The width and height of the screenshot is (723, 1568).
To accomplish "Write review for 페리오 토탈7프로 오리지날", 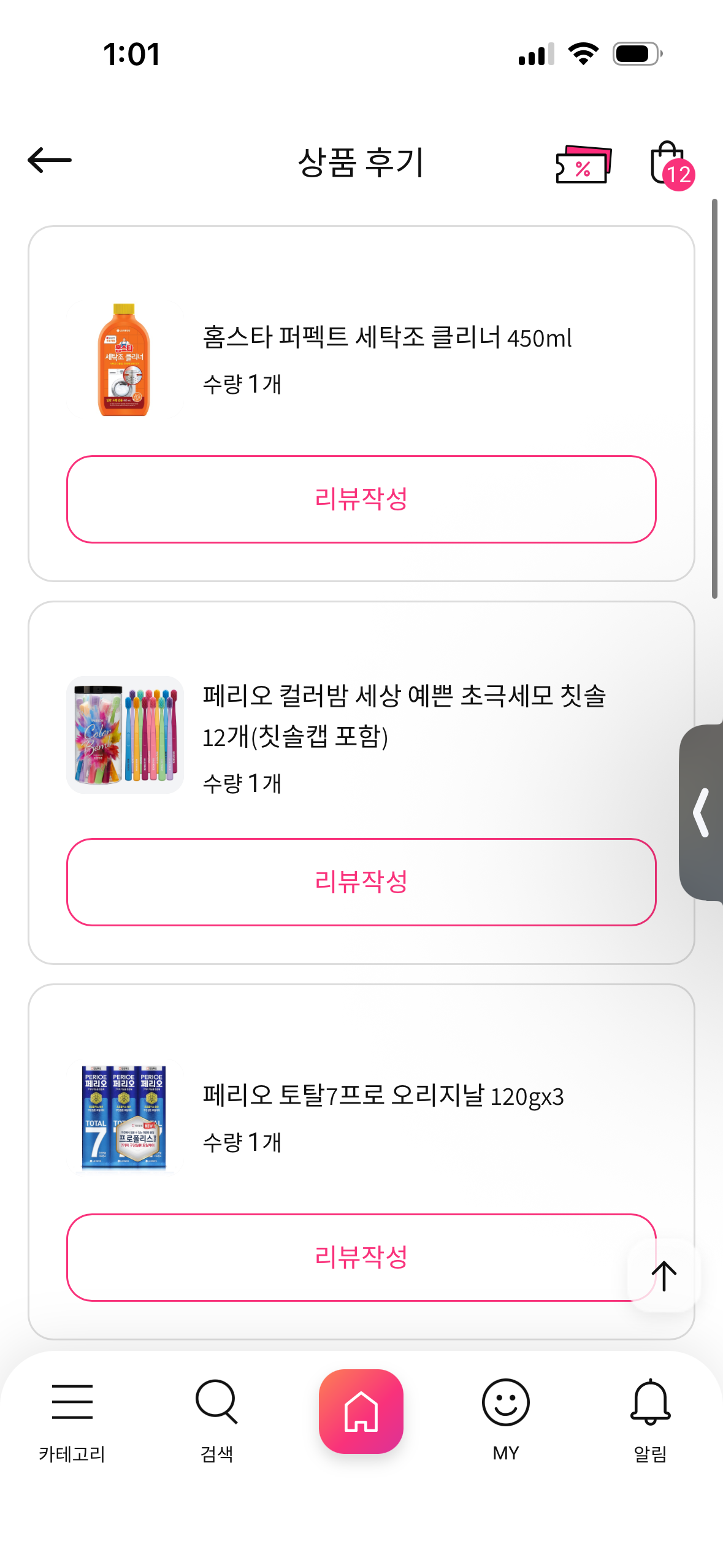I will point(343,1257).
